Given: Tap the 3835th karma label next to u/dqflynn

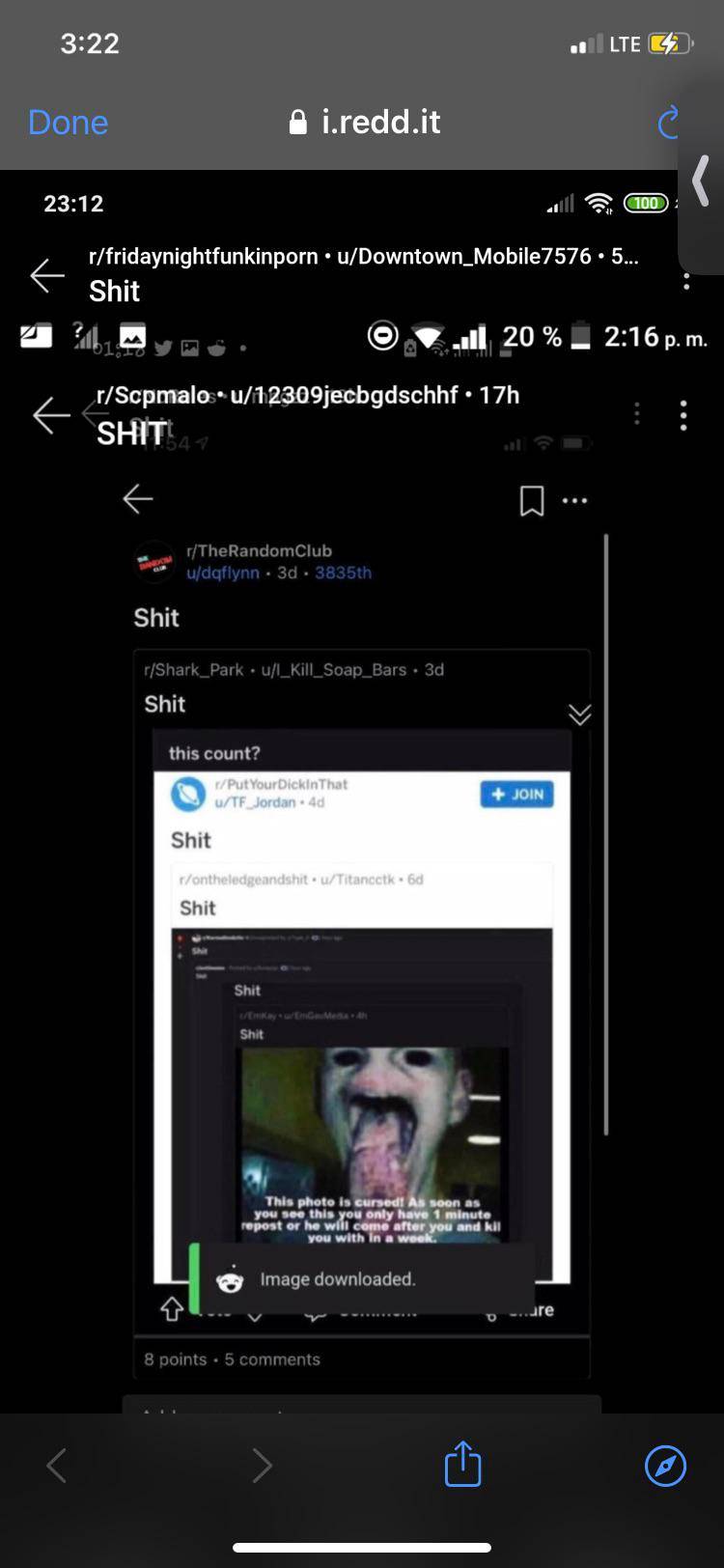Looking at the screenshot, I should tap(345, 573).
